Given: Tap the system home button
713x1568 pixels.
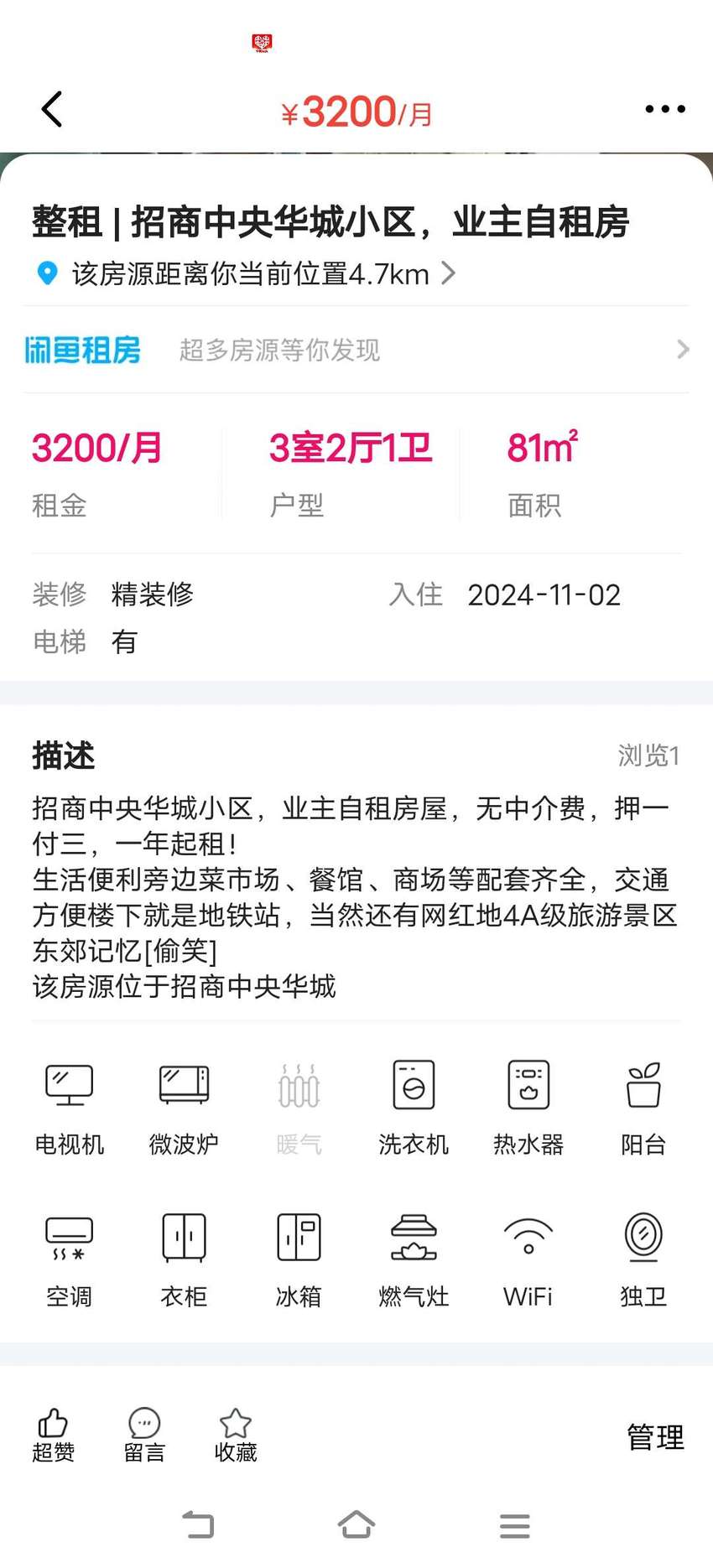Looking at the screenshot, I should (x=356, y=1525).
